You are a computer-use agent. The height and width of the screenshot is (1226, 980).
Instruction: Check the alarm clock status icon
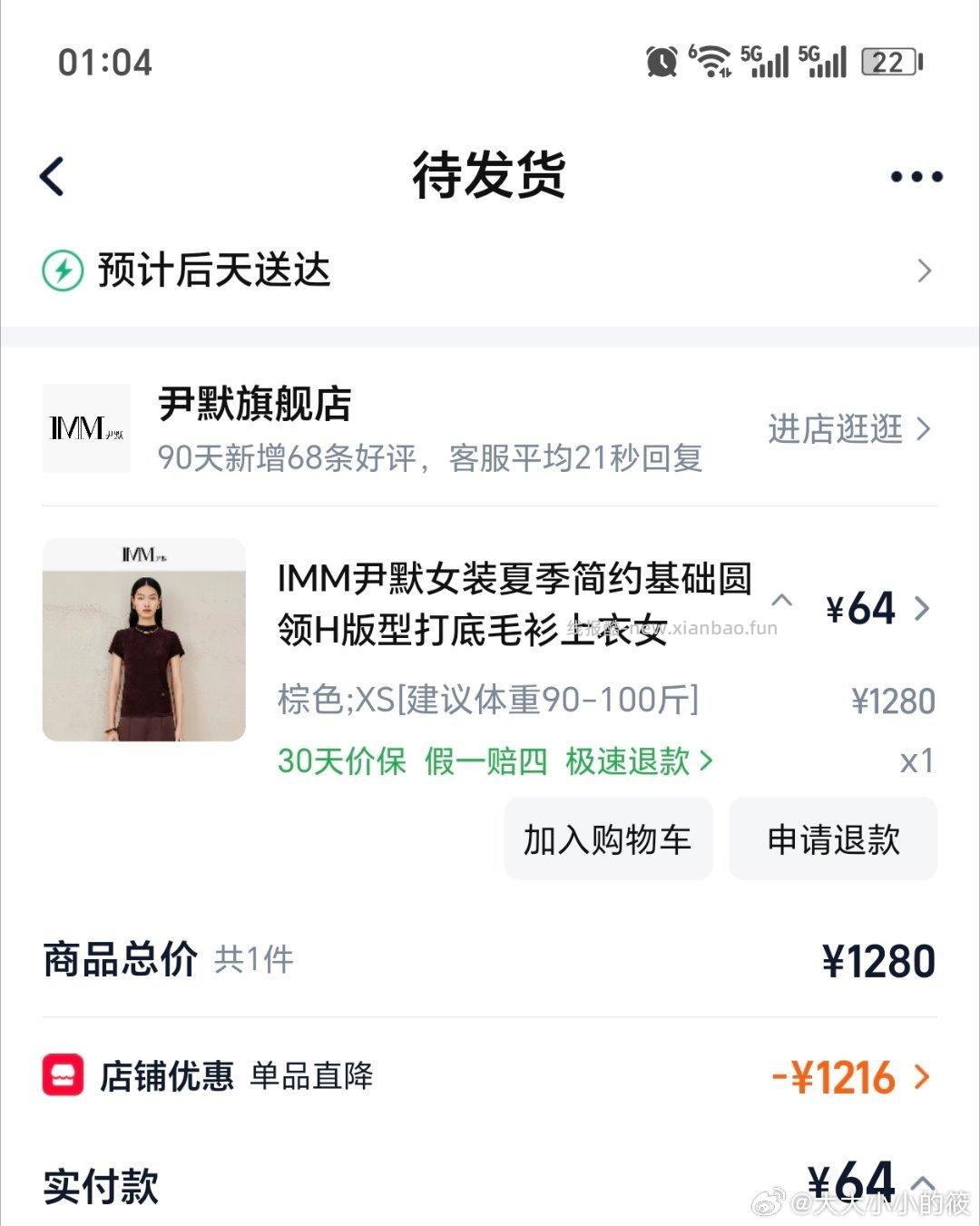661,62
